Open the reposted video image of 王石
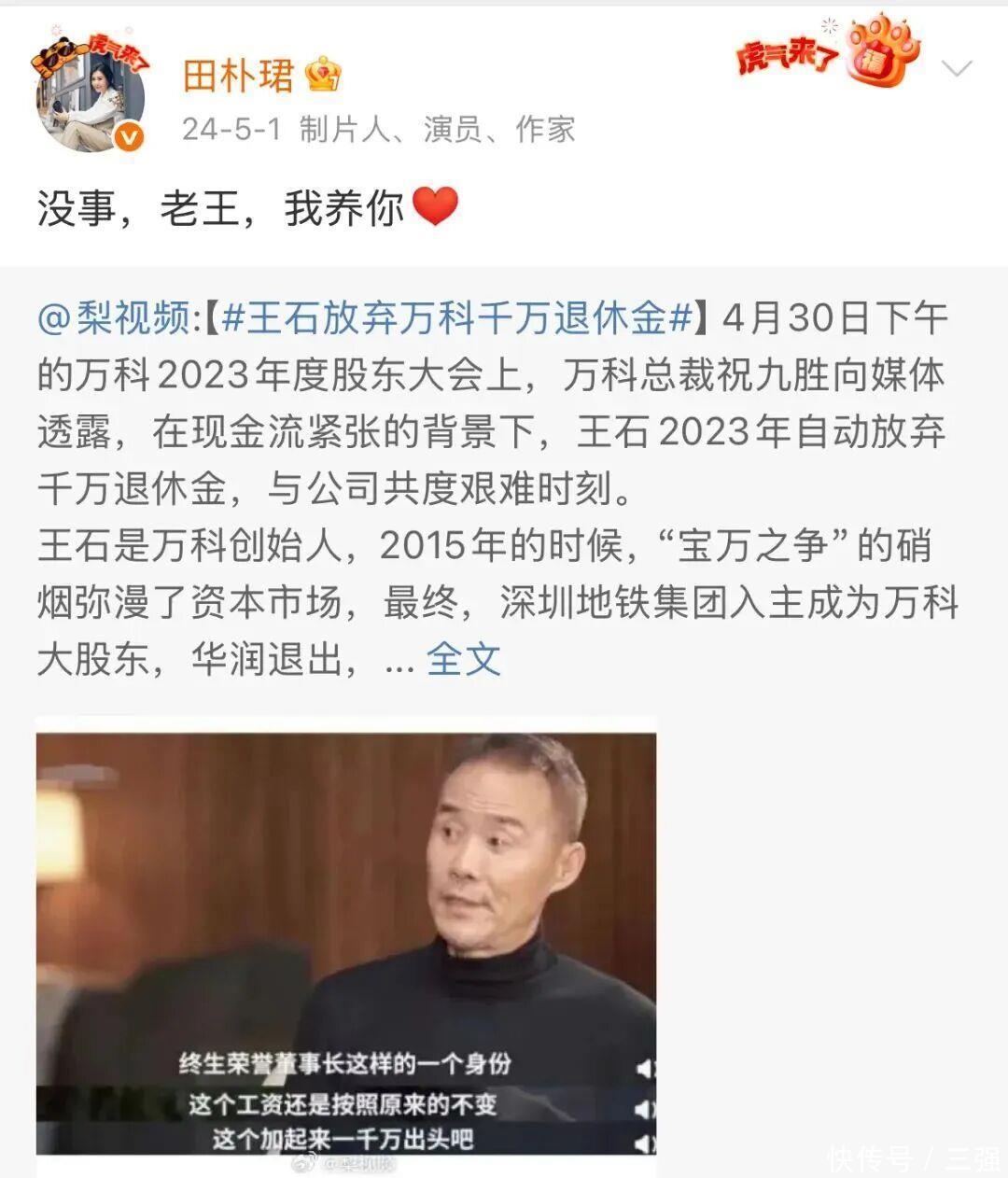1008x1178 pixels. [x=346, y=945]
